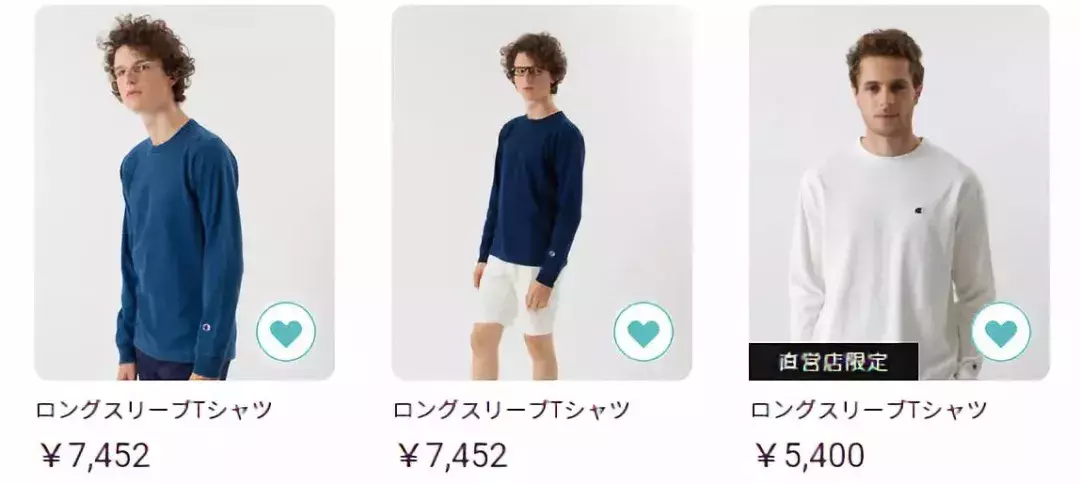The width and height of the screenshot is (1080, 484).
Task: Favorite the navy shirt with white shorts
Action: 642,332
